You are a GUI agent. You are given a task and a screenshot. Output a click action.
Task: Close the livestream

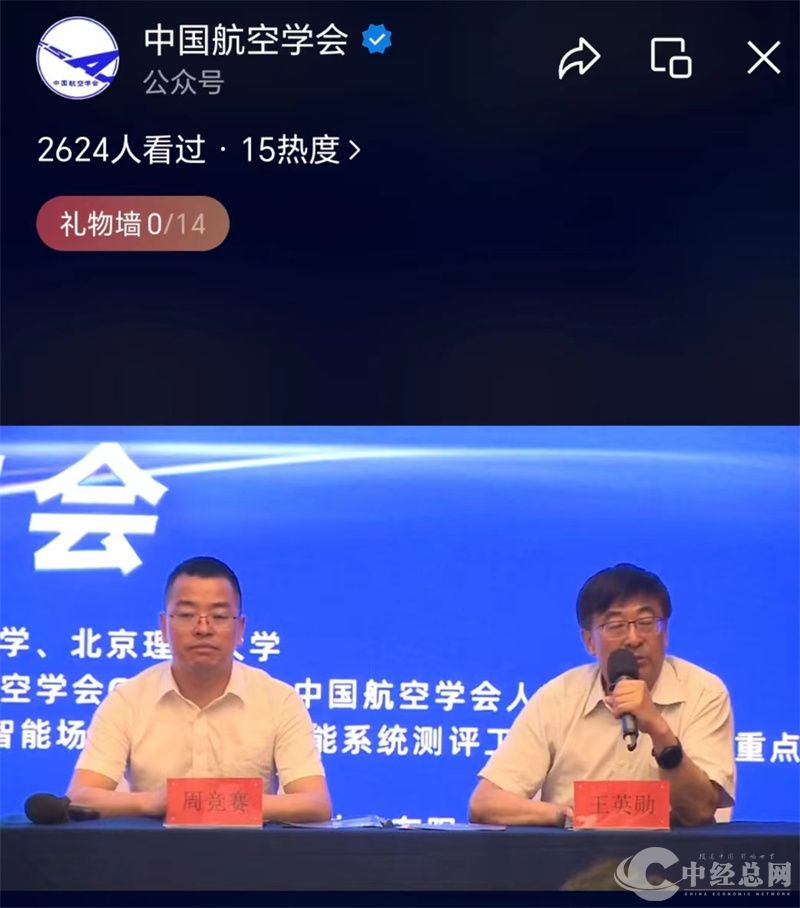764,58
